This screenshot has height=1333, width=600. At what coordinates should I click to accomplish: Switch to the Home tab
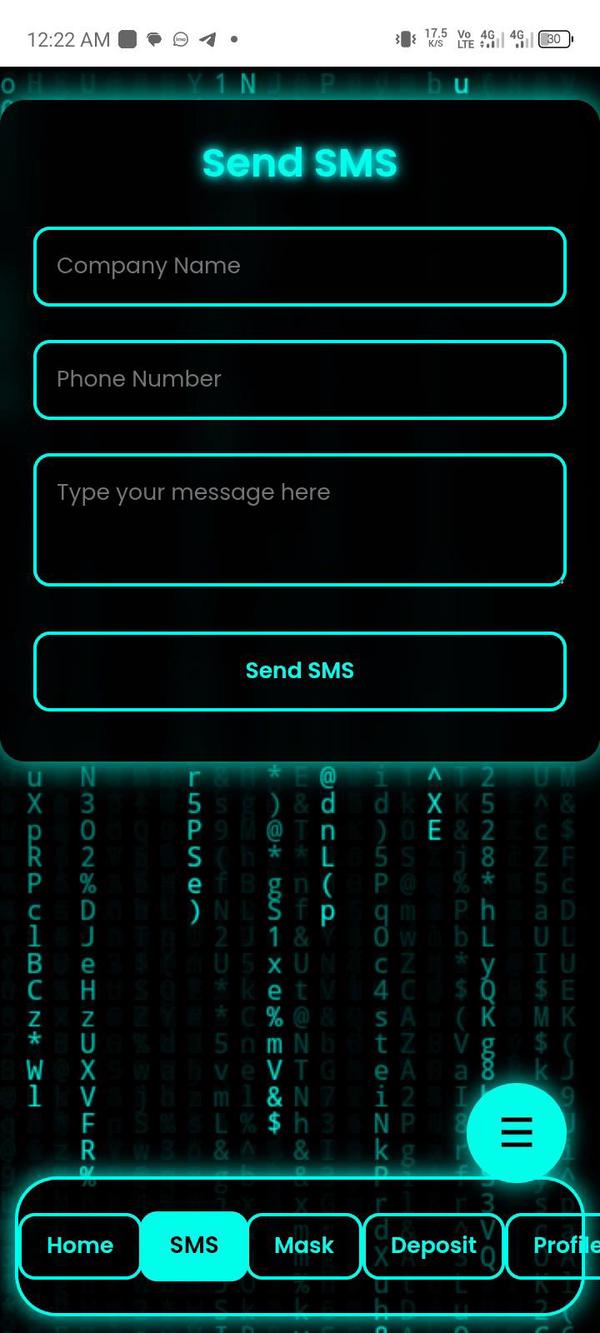point(80,1245)
